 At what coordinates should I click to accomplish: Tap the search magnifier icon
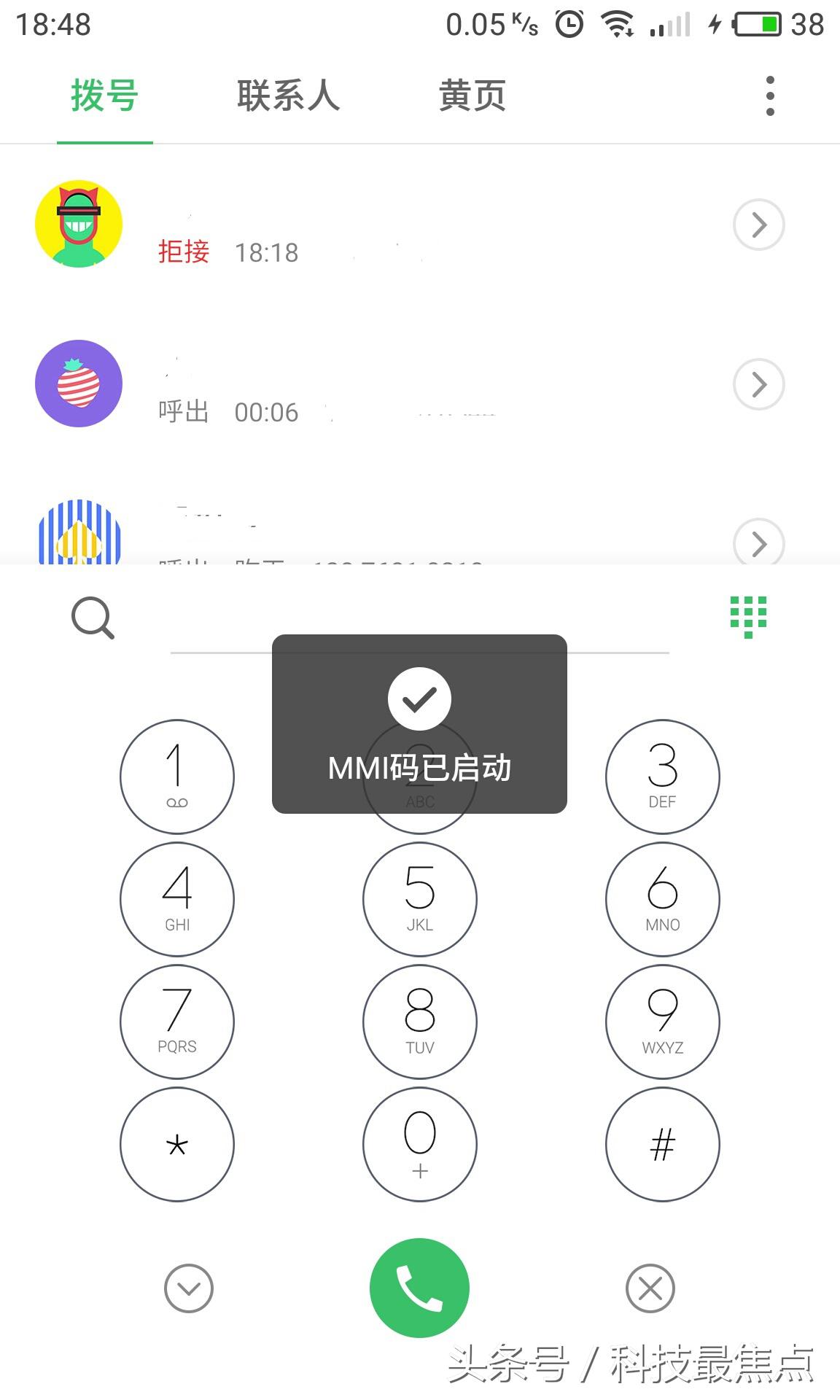pos(93,618)
